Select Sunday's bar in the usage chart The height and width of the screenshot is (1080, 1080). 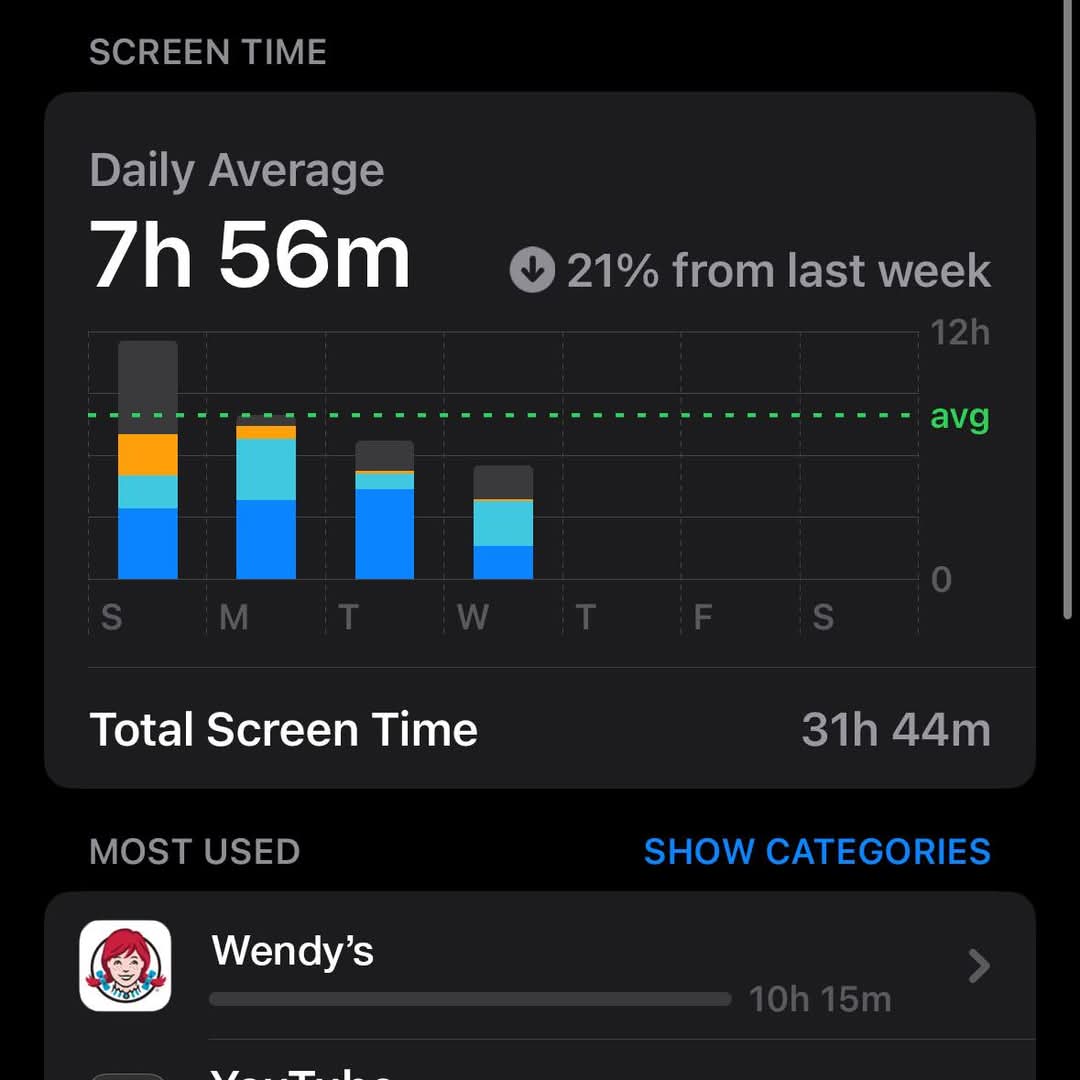click(148, 461)
